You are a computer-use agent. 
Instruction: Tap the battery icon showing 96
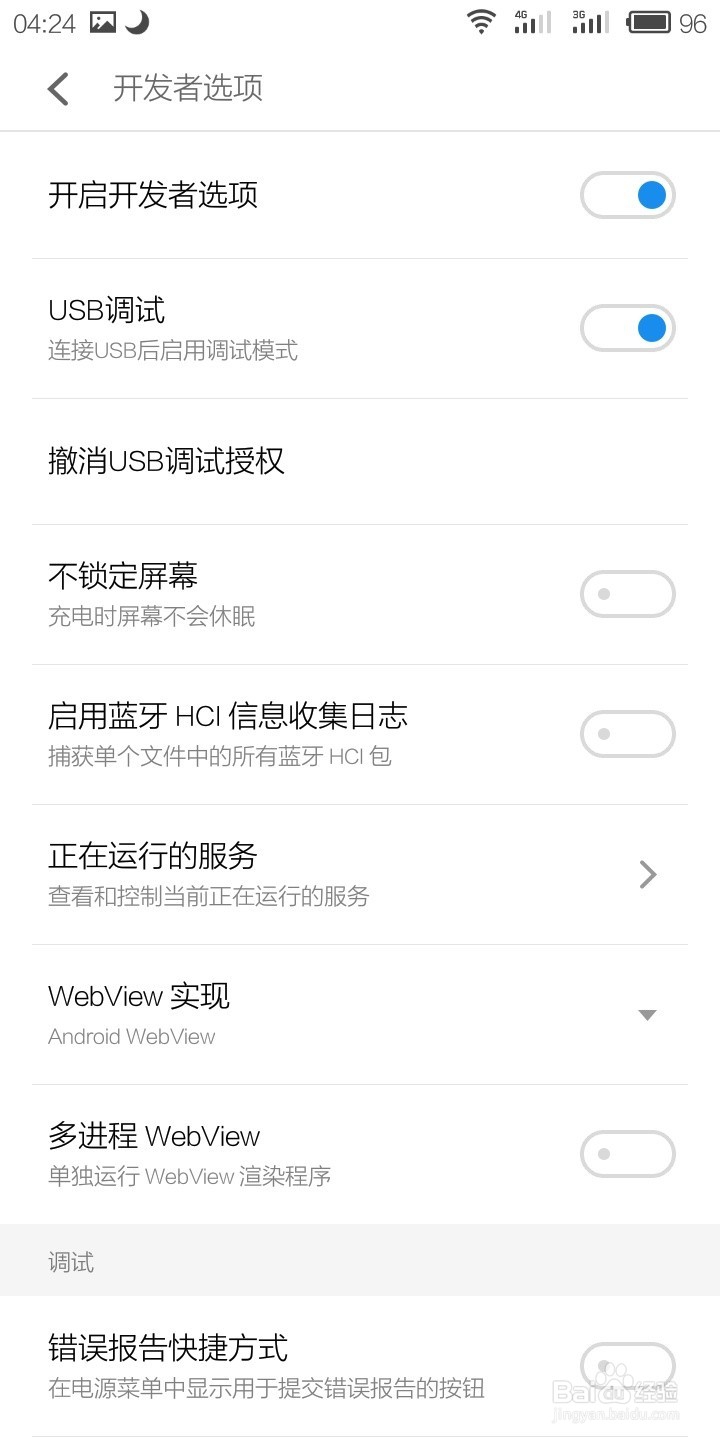click(652, 22)
